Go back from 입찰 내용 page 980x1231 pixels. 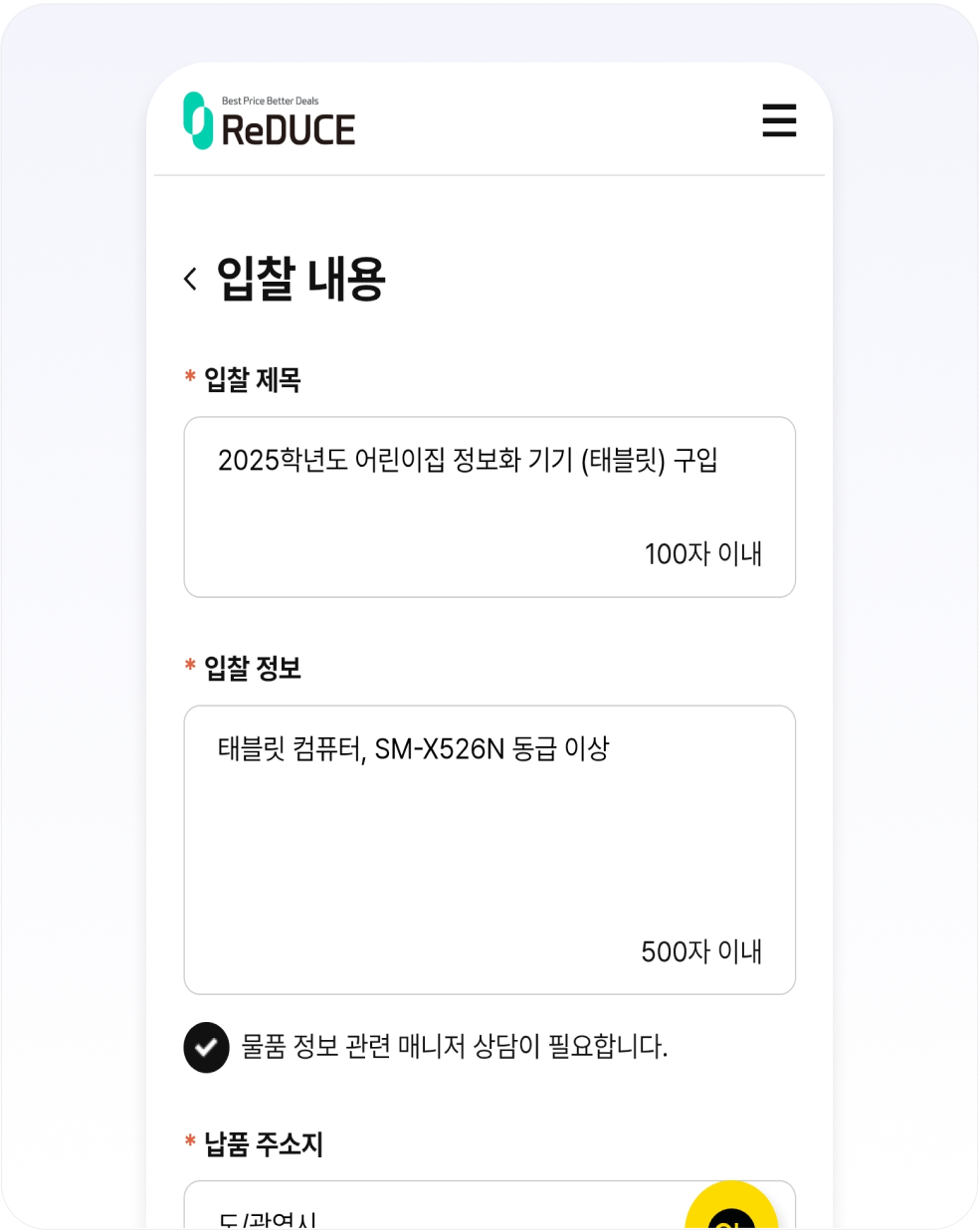[x=191, y=279]
